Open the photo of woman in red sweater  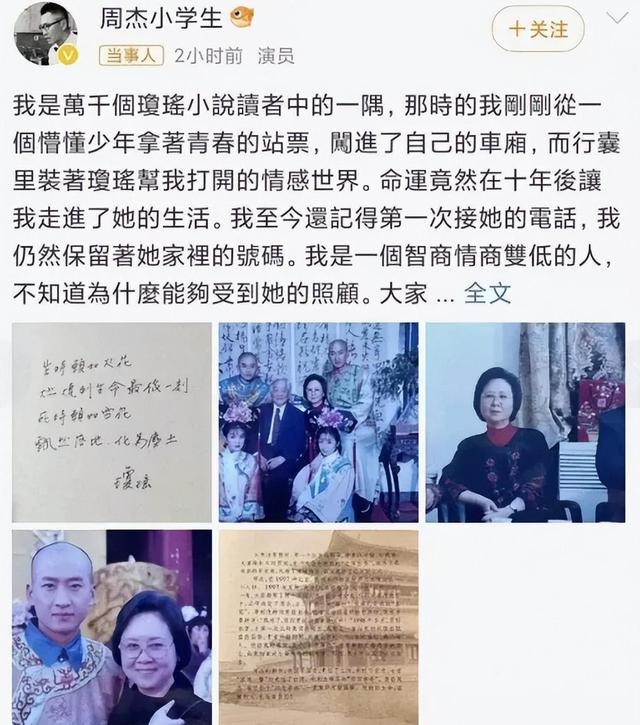pyautogui.click(x=525, y=422)
